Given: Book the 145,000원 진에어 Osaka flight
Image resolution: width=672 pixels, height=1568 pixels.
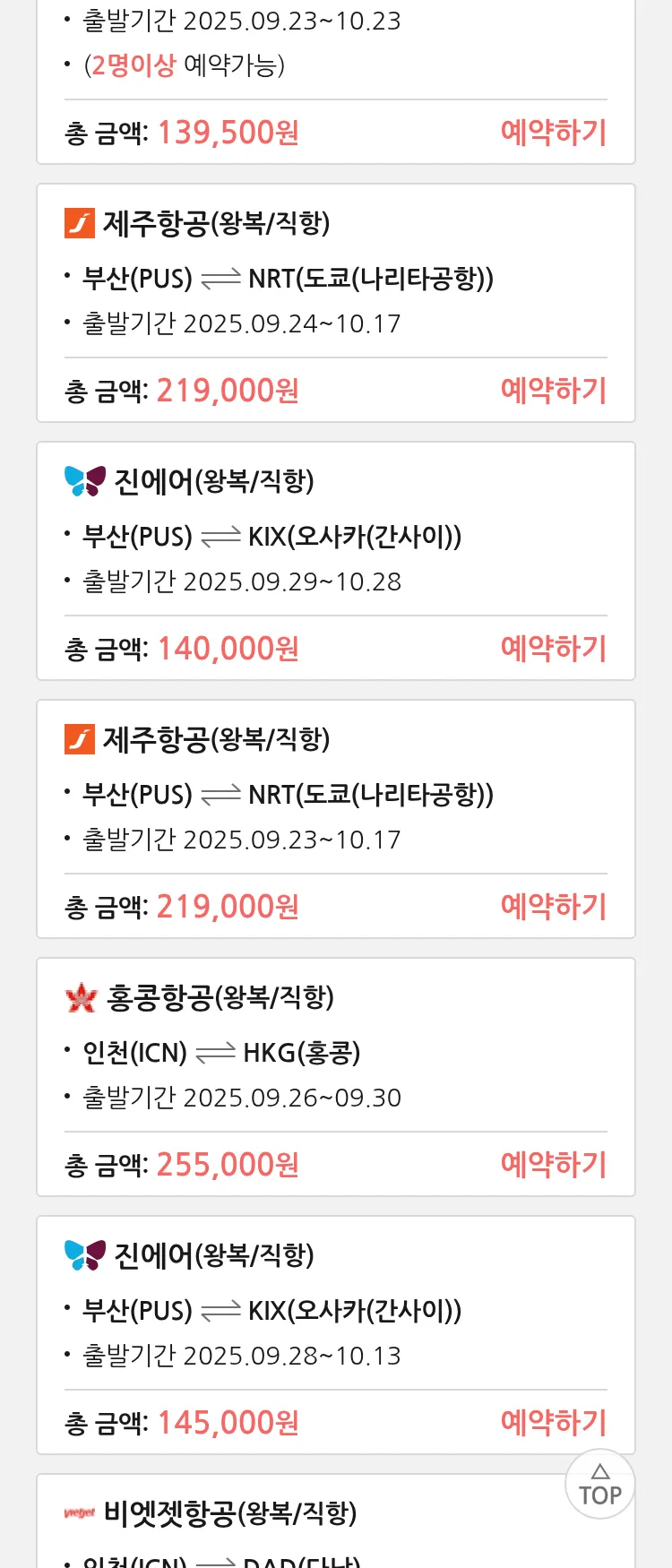Looking at the screenshot, I should point(553,1423).
